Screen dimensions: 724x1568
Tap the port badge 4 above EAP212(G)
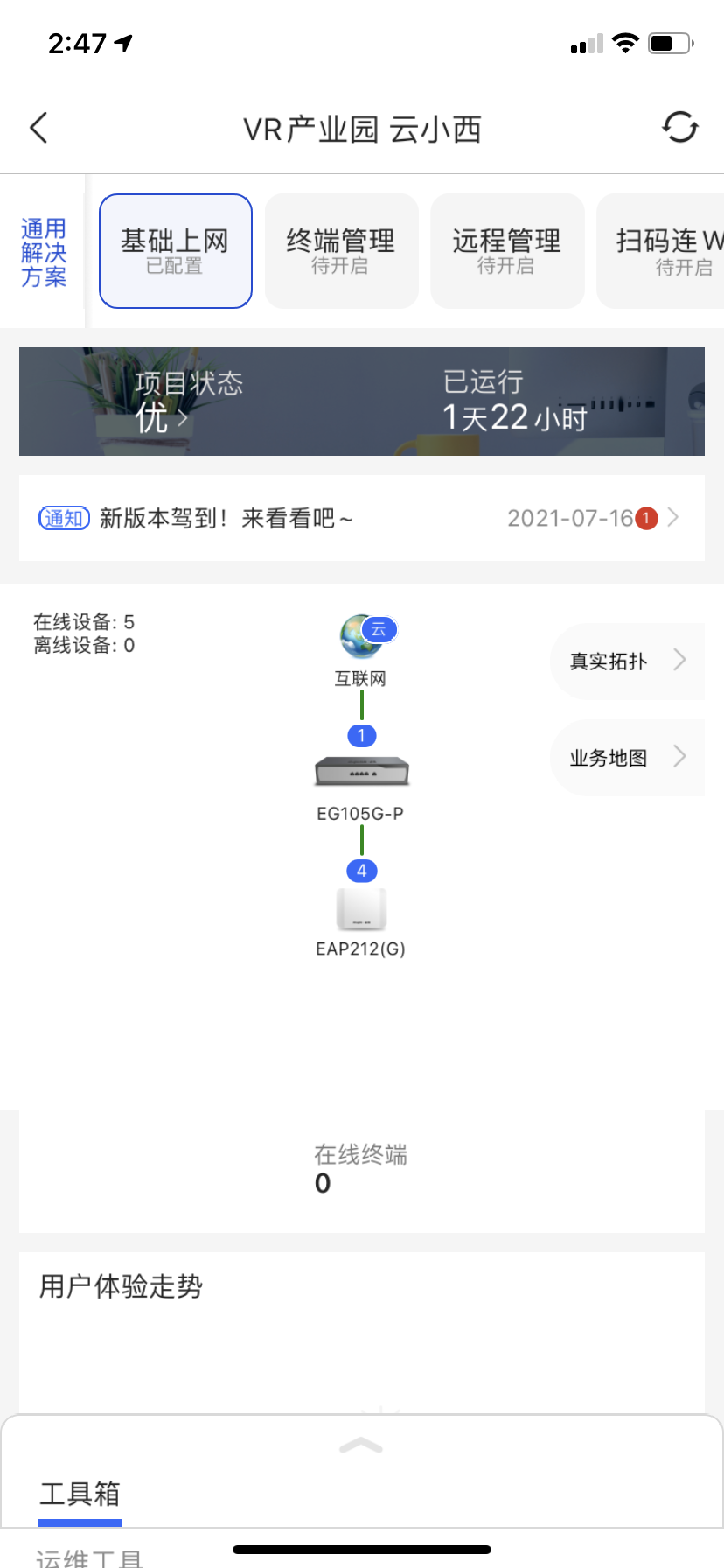[361, 871]
